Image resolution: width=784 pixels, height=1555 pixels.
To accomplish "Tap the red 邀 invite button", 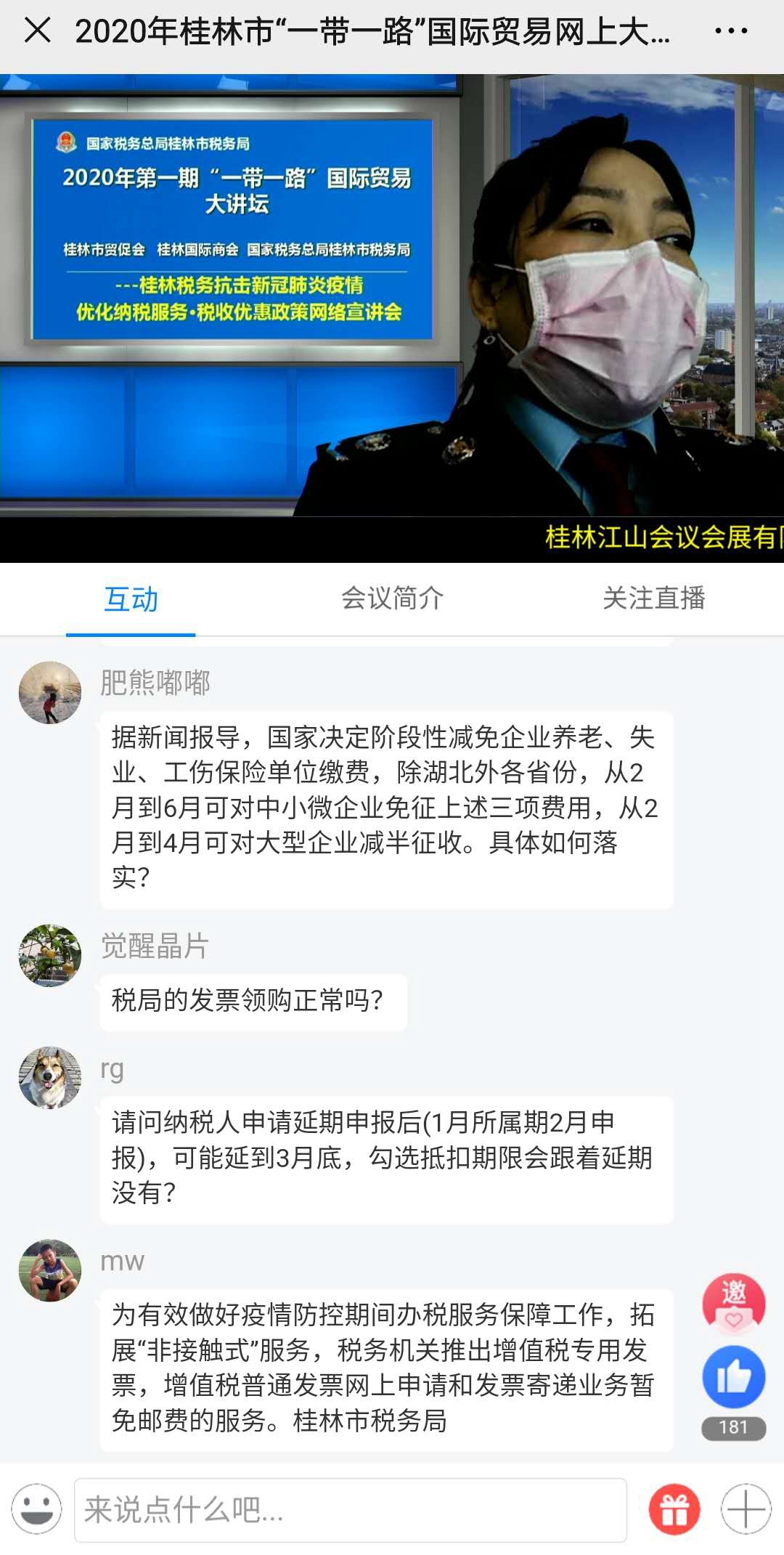I will [x=733, y=1304].
